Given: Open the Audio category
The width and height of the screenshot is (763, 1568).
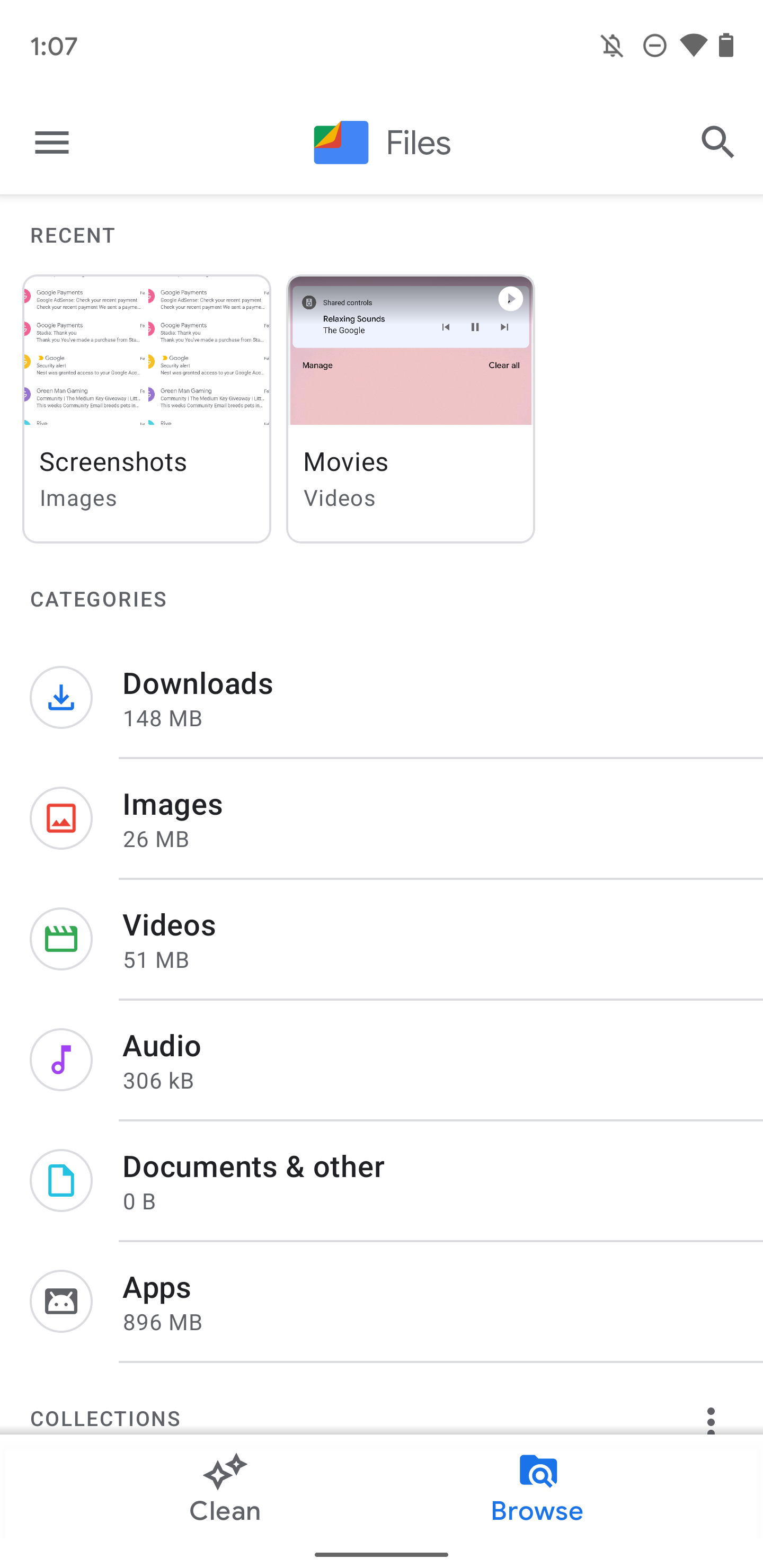Looking at the screenshot, I should click(381, 1061).
